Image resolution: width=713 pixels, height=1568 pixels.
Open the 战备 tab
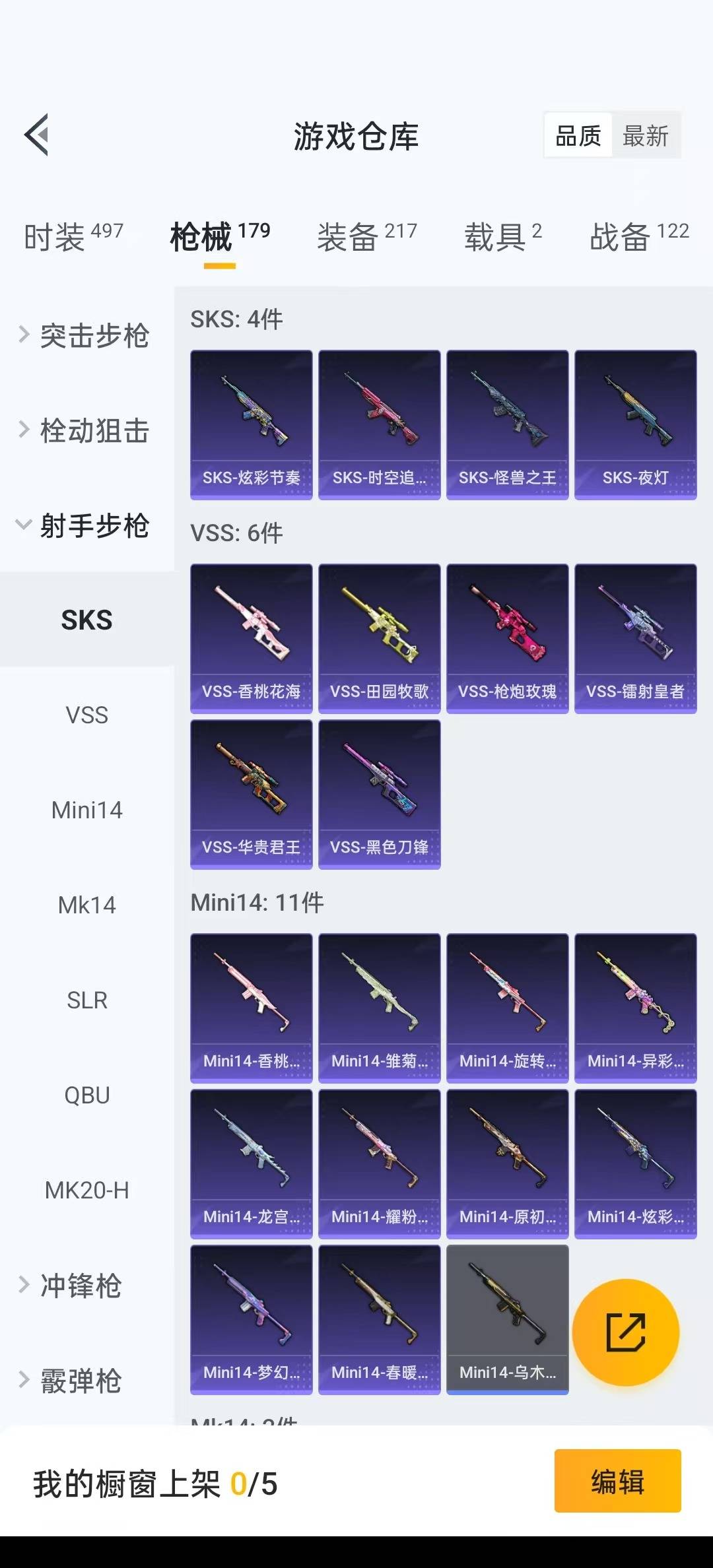(639, 236)
